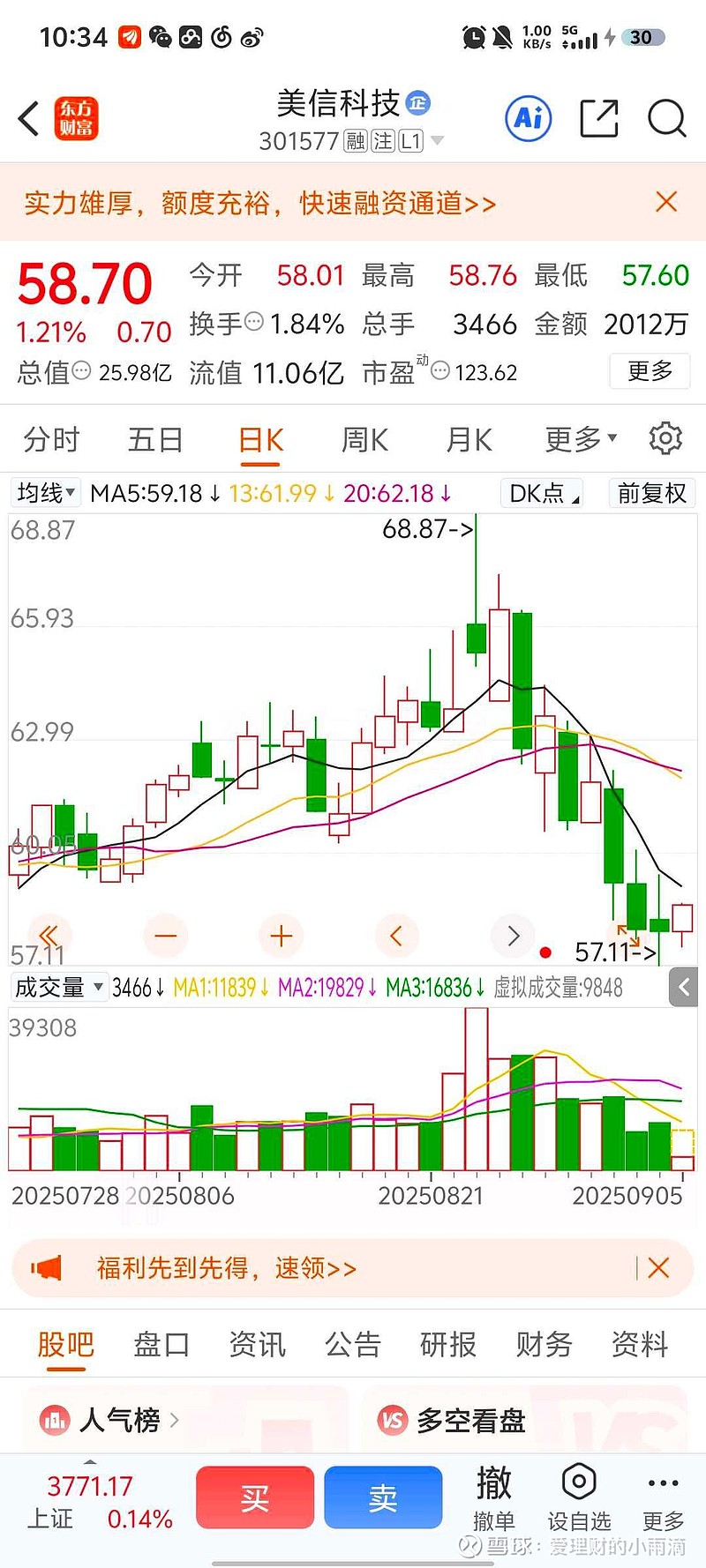Screen dimensions: 706x1568
Task: Open chart settings gear
Action: click(665, 438)
